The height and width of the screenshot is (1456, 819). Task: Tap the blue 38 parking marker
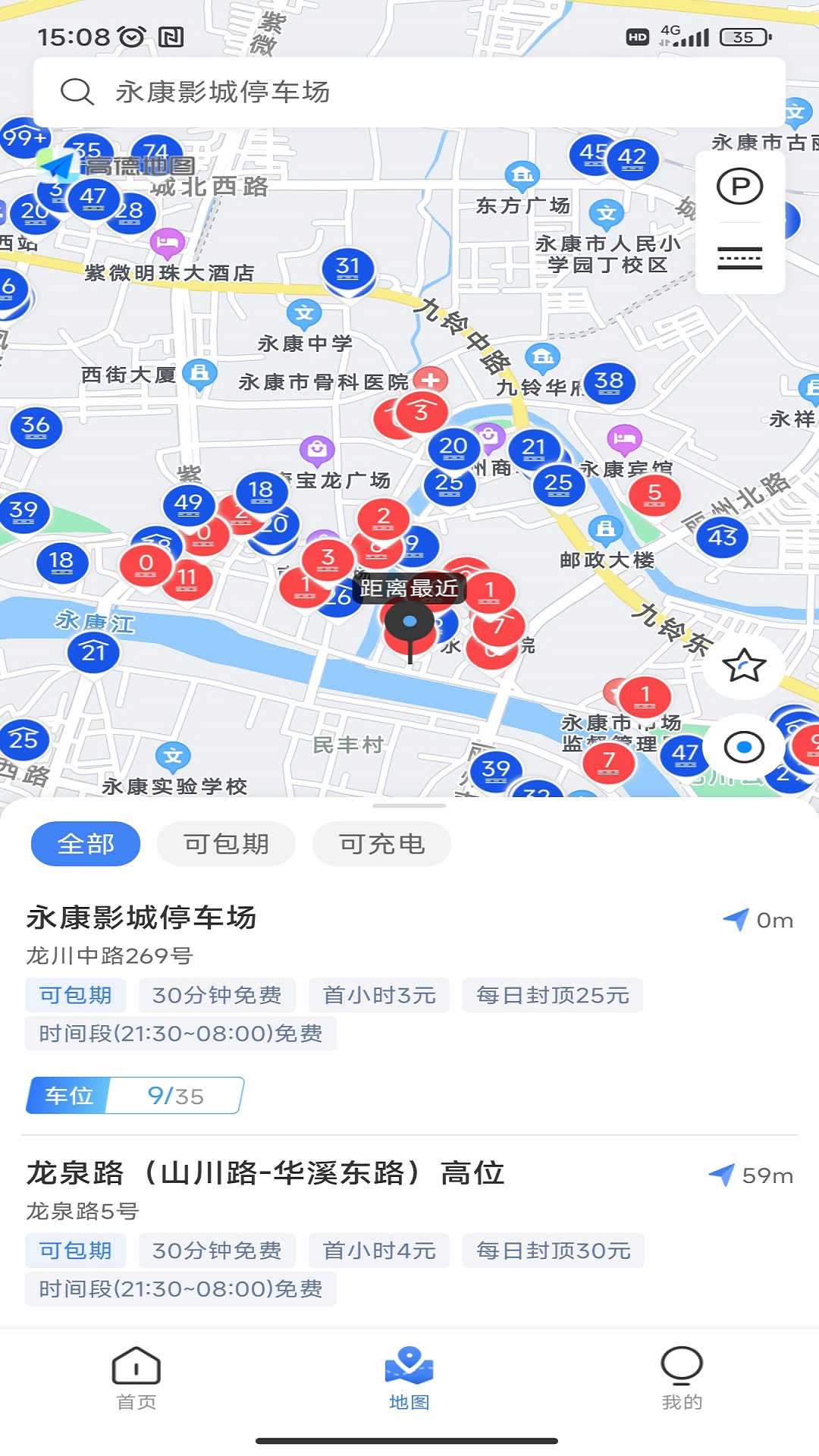tap(609, 382)
